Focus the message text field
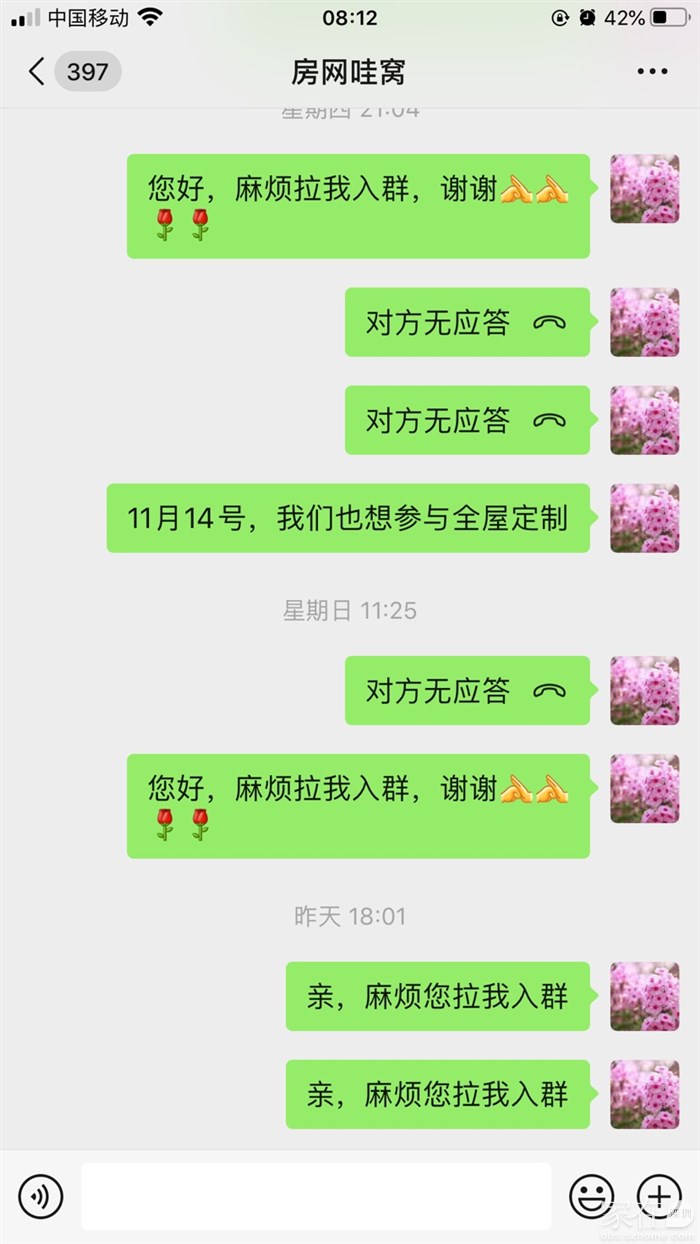 (316, 1195)
